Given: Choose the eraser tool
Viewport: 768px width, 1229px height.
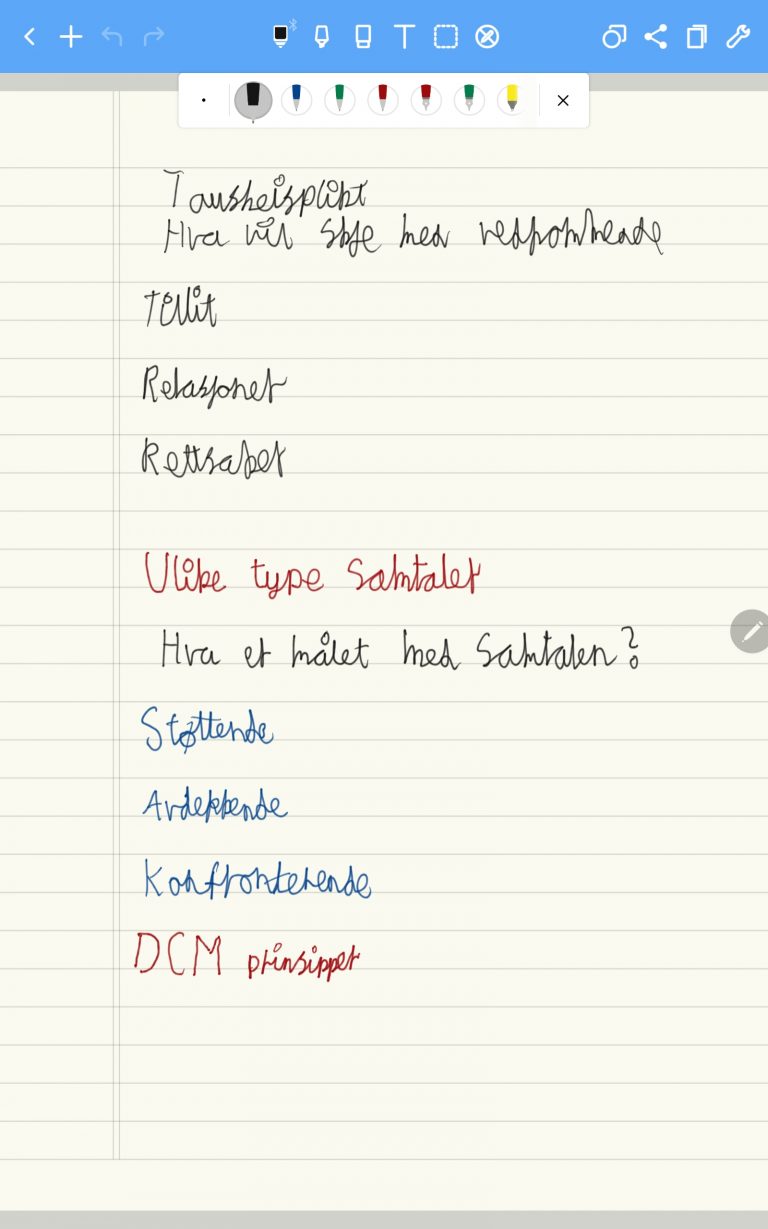Looking at the screenshot, I should point(363,37).
